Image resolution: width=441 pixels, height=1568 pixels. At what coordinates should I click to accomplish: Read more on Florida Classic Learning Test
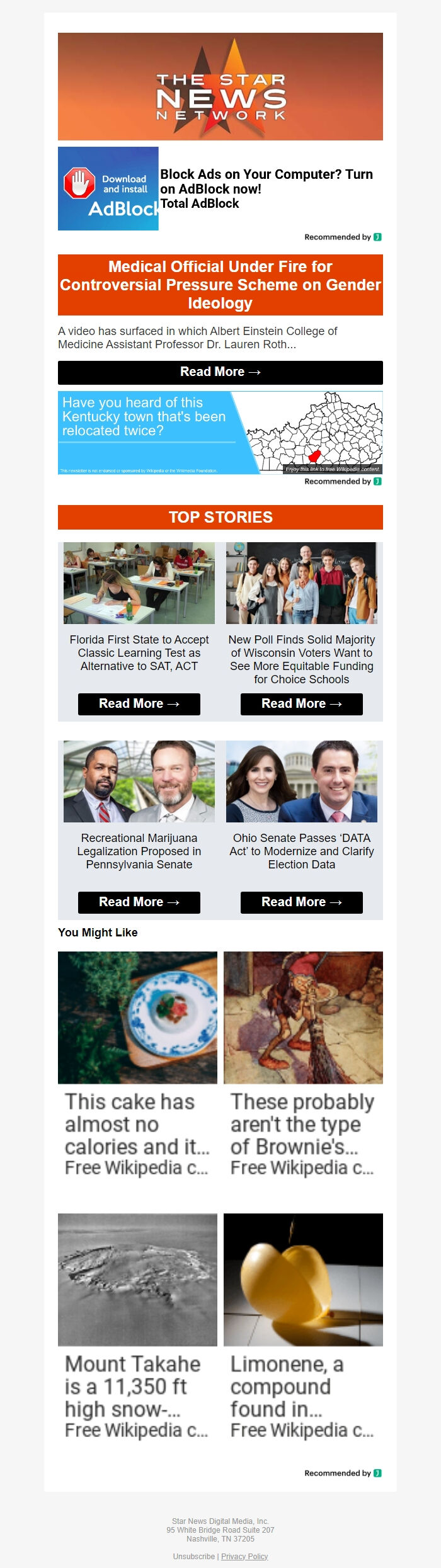point(139,703)
